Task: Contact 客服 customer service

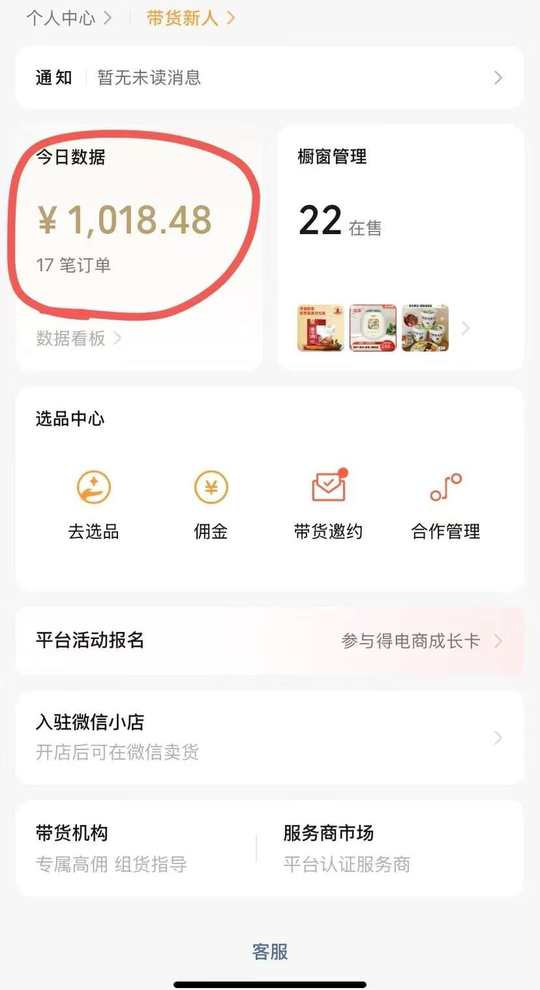Action: pyautogui.click(x=270, y=951)
